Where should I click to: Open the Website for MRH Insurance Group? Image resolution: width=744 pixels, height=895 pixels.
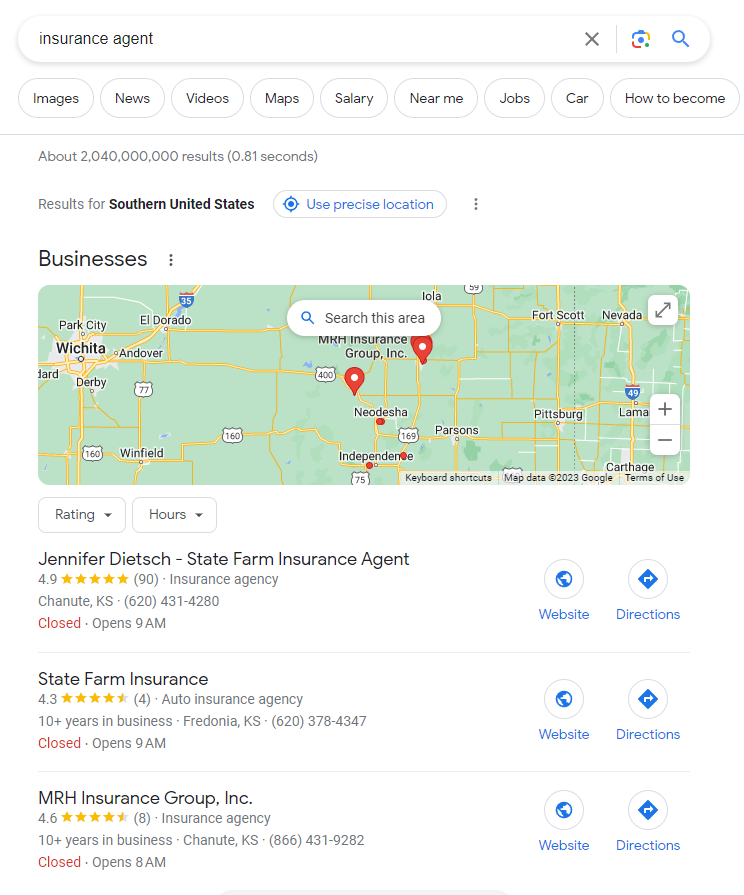tap(563, 810)
